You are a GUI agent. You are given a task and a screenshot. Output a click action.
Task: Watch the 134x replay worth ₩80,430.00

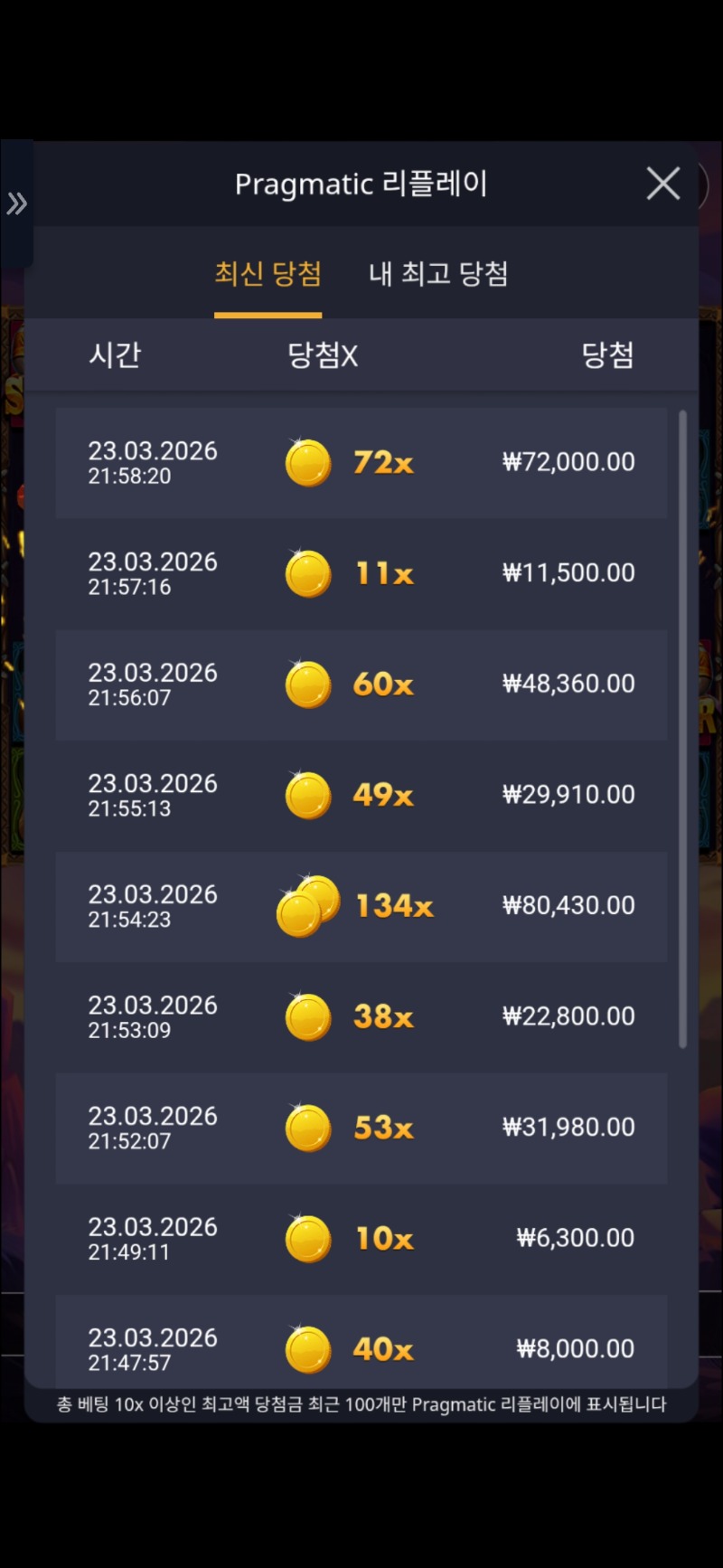[x=361, y=906]
